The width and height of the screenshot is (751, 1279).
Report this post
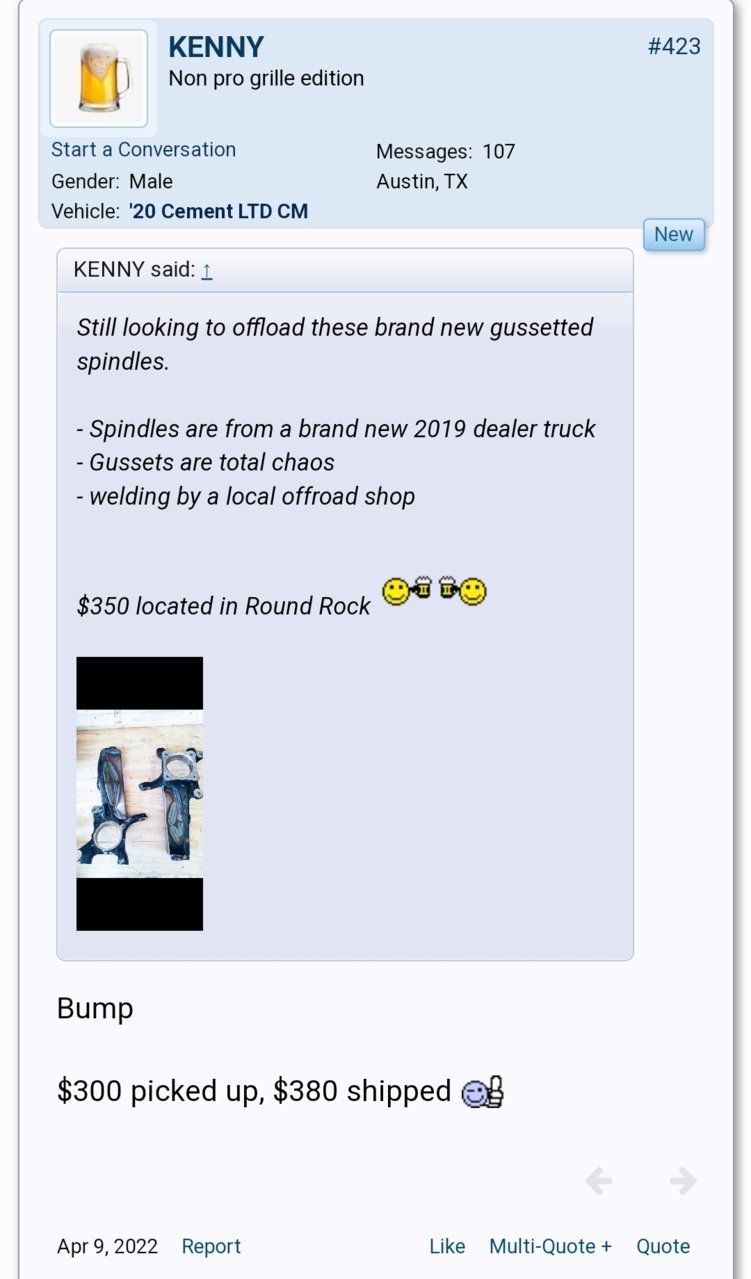pyautogui.click(x=211, y=1246)
